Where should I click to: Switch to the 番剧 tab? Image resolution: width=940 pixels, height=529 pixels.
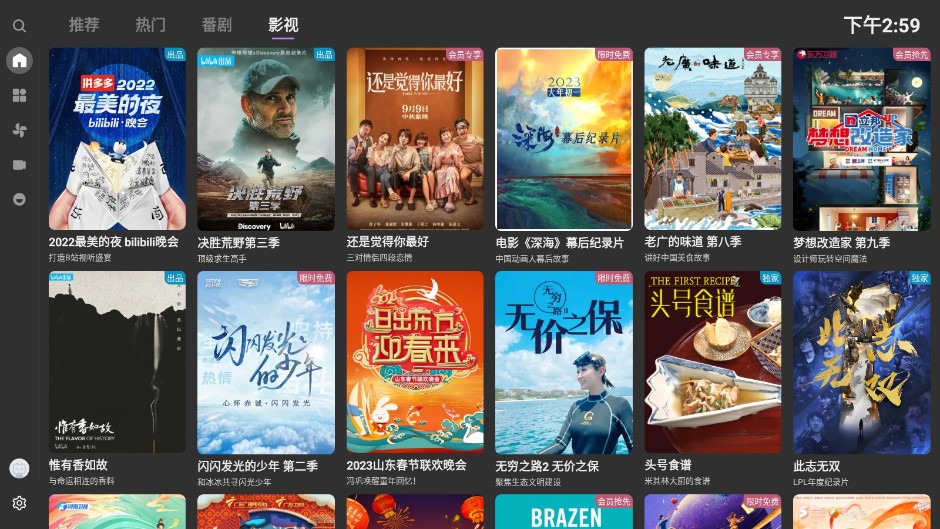pos(217,25)
